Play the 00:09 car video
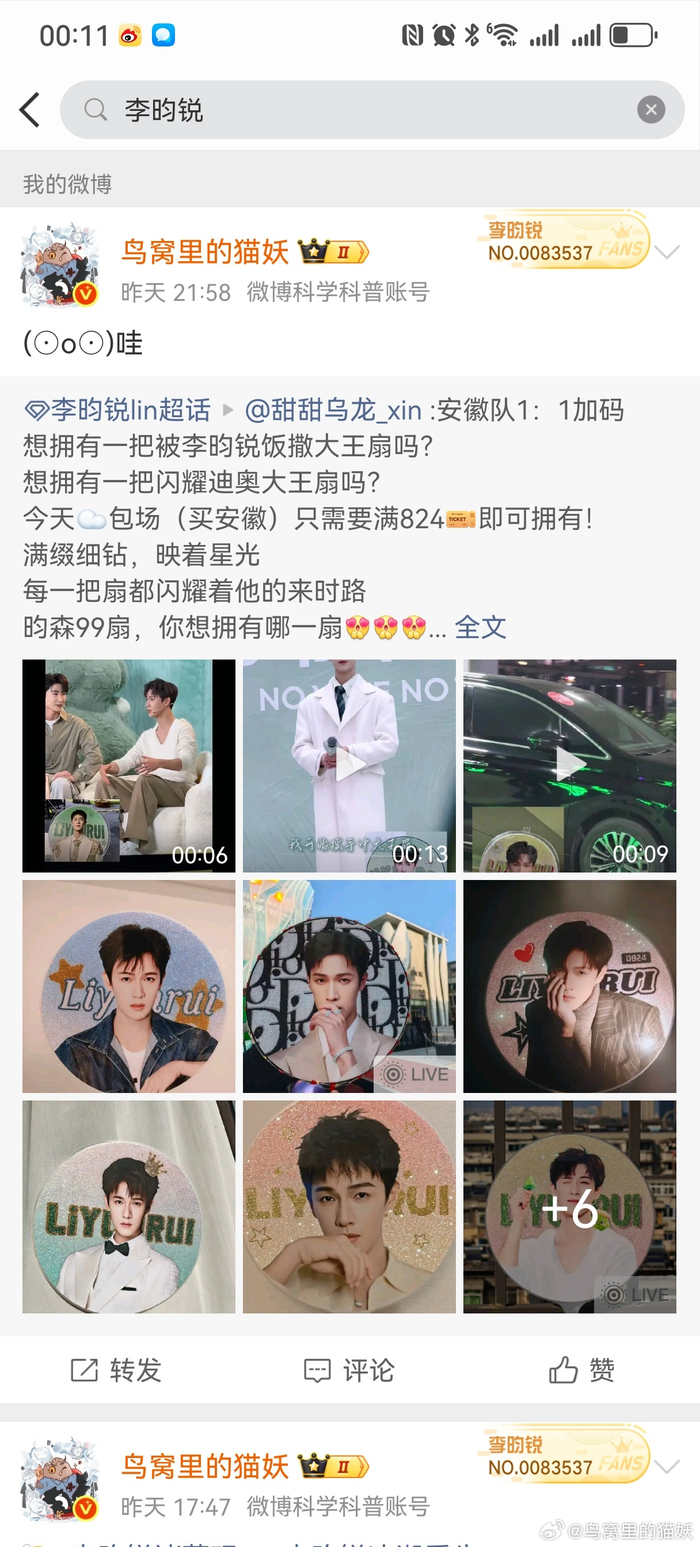Screen dimensions: 700x1547 click(569, 766)
